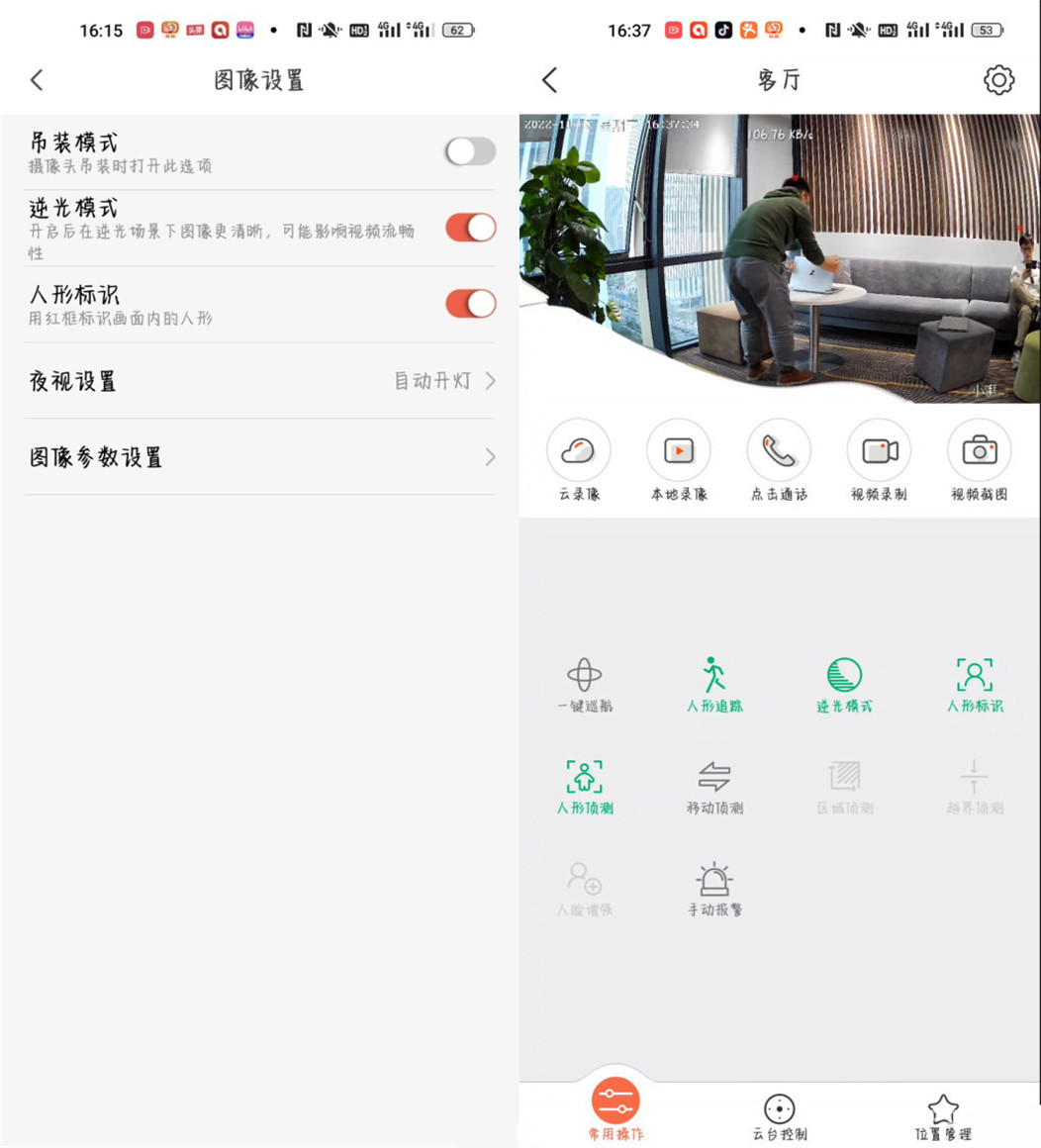The image size is (1041, 1148).
Task: Open the settings gear on 客厅 screen
Action: point(998,80)
